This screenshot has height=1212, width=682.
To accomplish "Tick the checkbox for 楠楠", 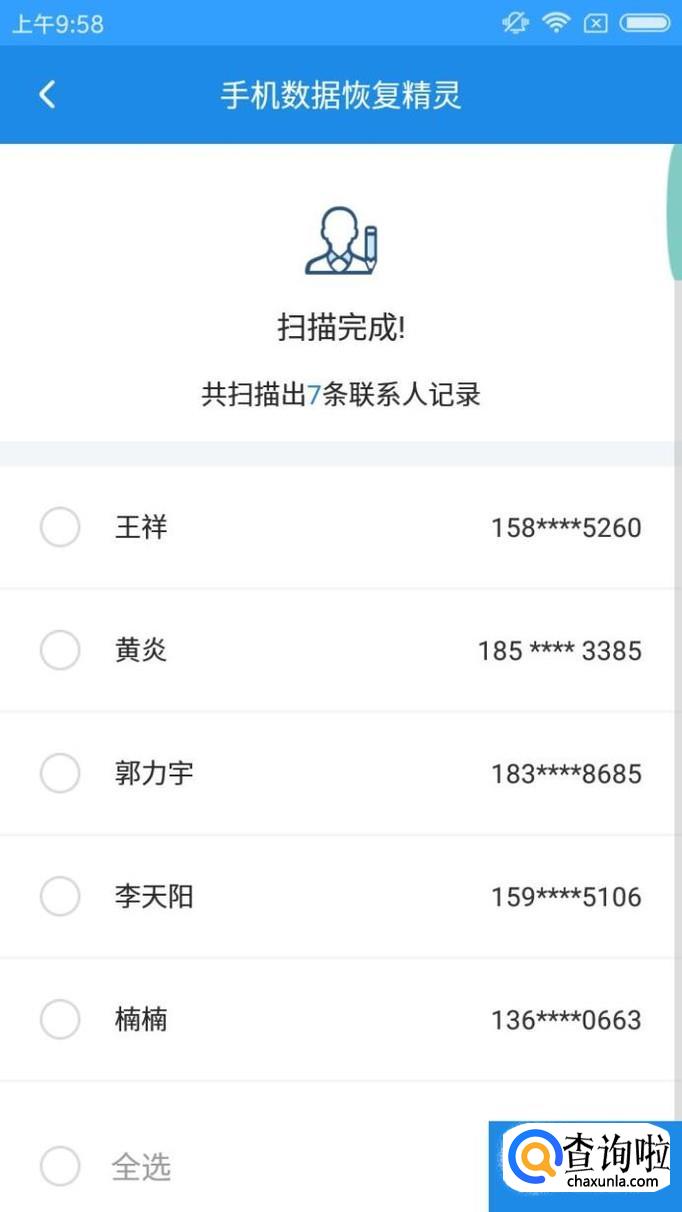I will click(x=60, y=1019).
